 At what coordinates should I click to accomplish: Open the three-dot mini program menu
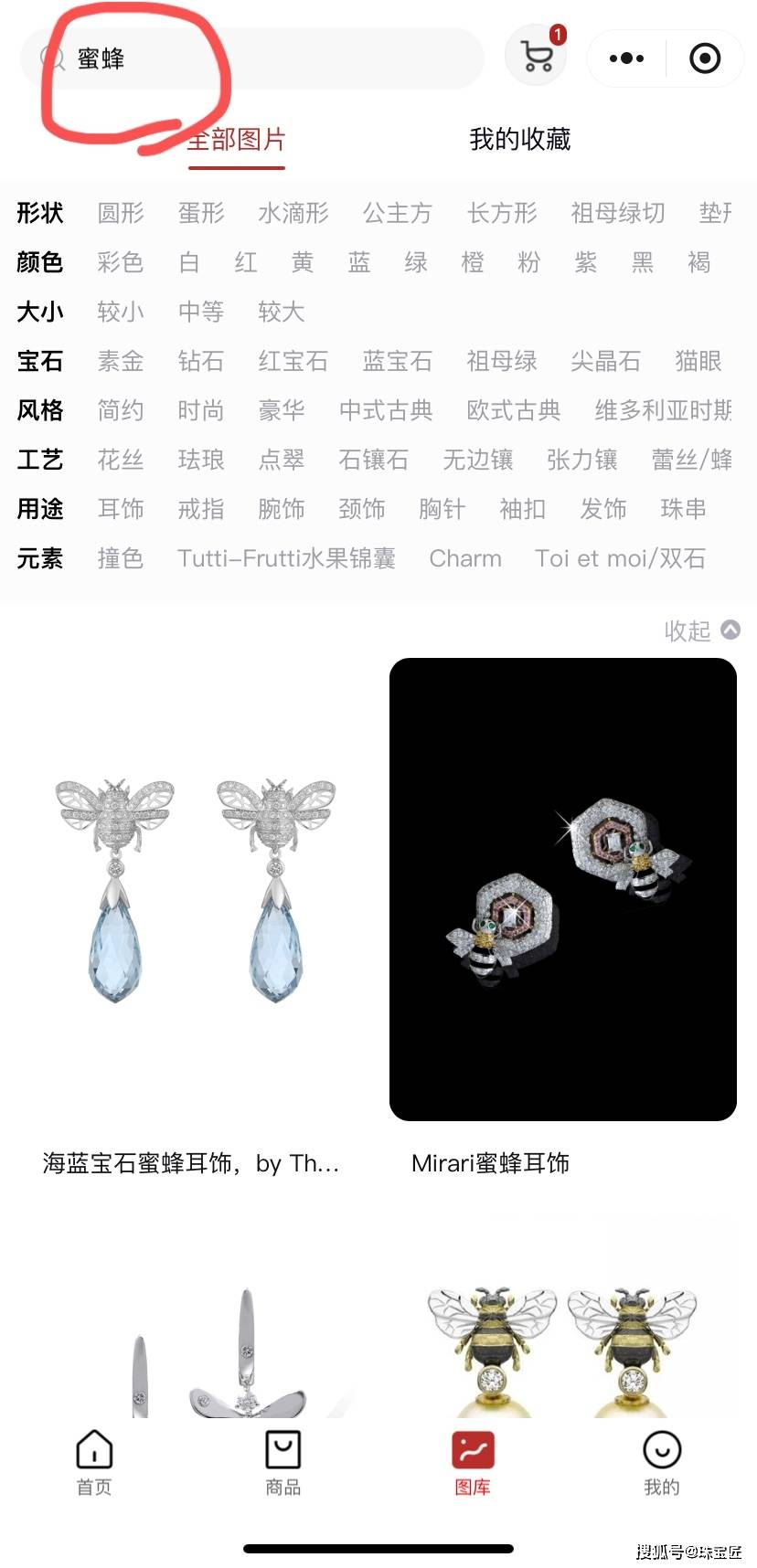click(x=626, y=58)
